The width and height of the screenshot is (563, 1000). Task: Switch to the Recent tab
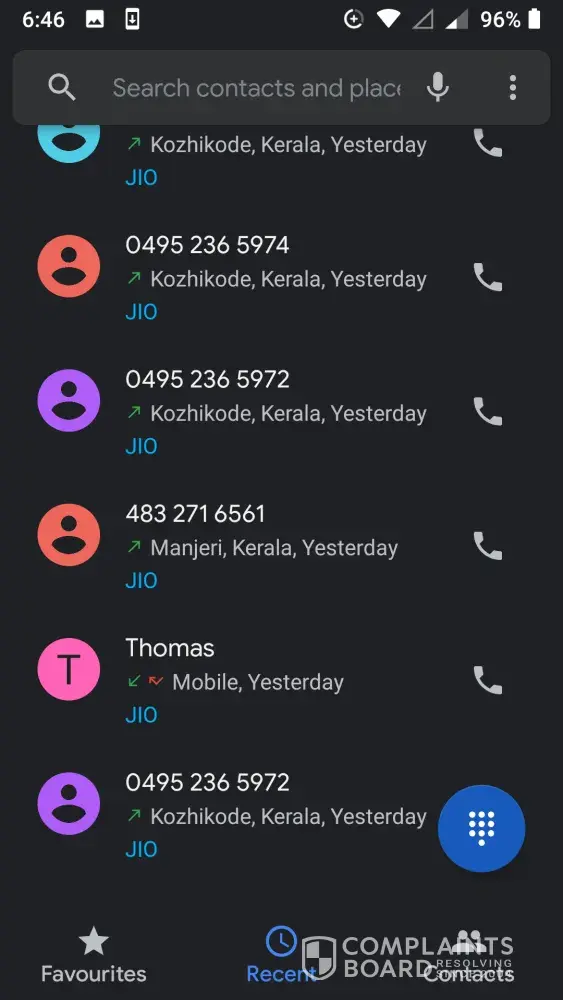click(x=281, y=955)
